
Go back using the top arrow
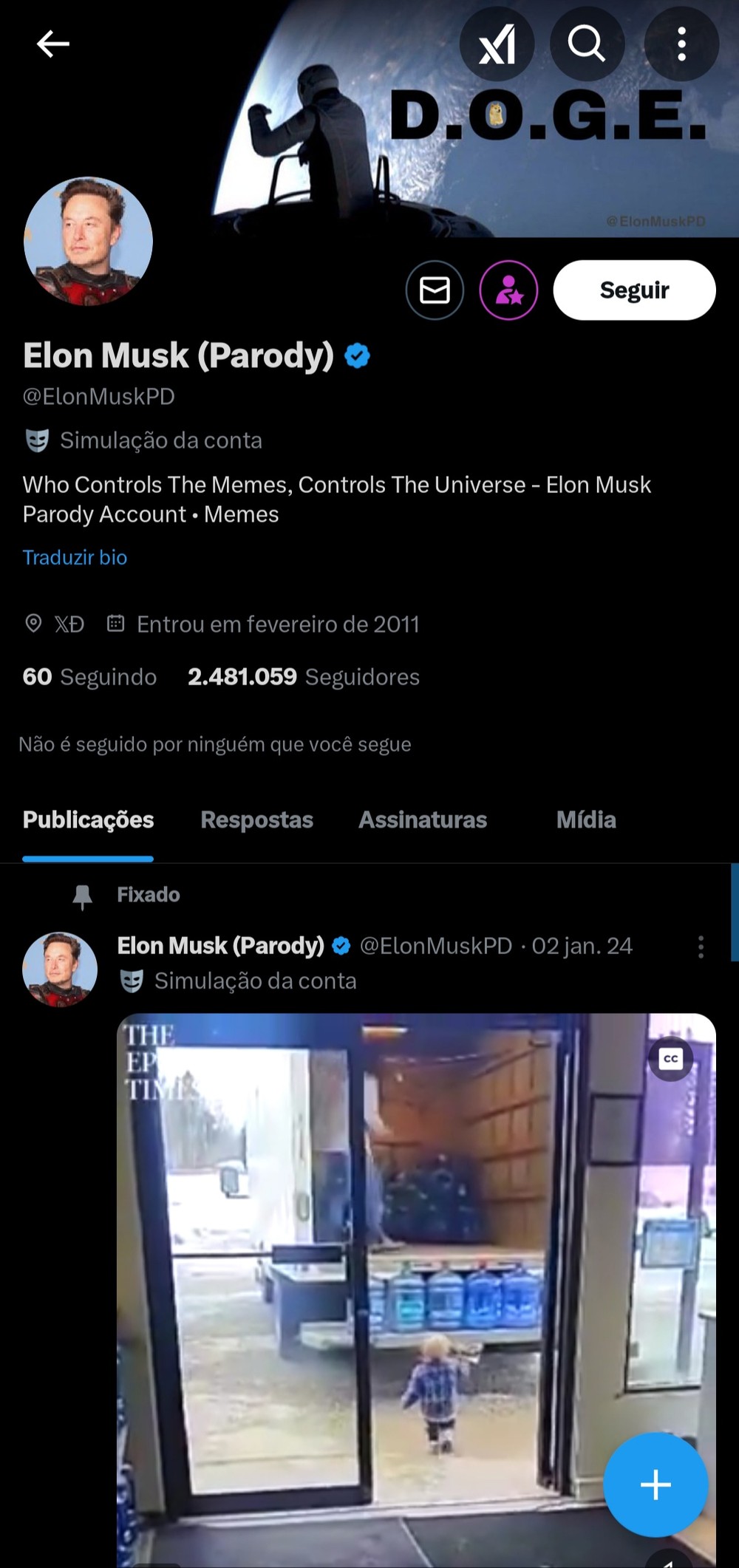click(x=53, y=44)
